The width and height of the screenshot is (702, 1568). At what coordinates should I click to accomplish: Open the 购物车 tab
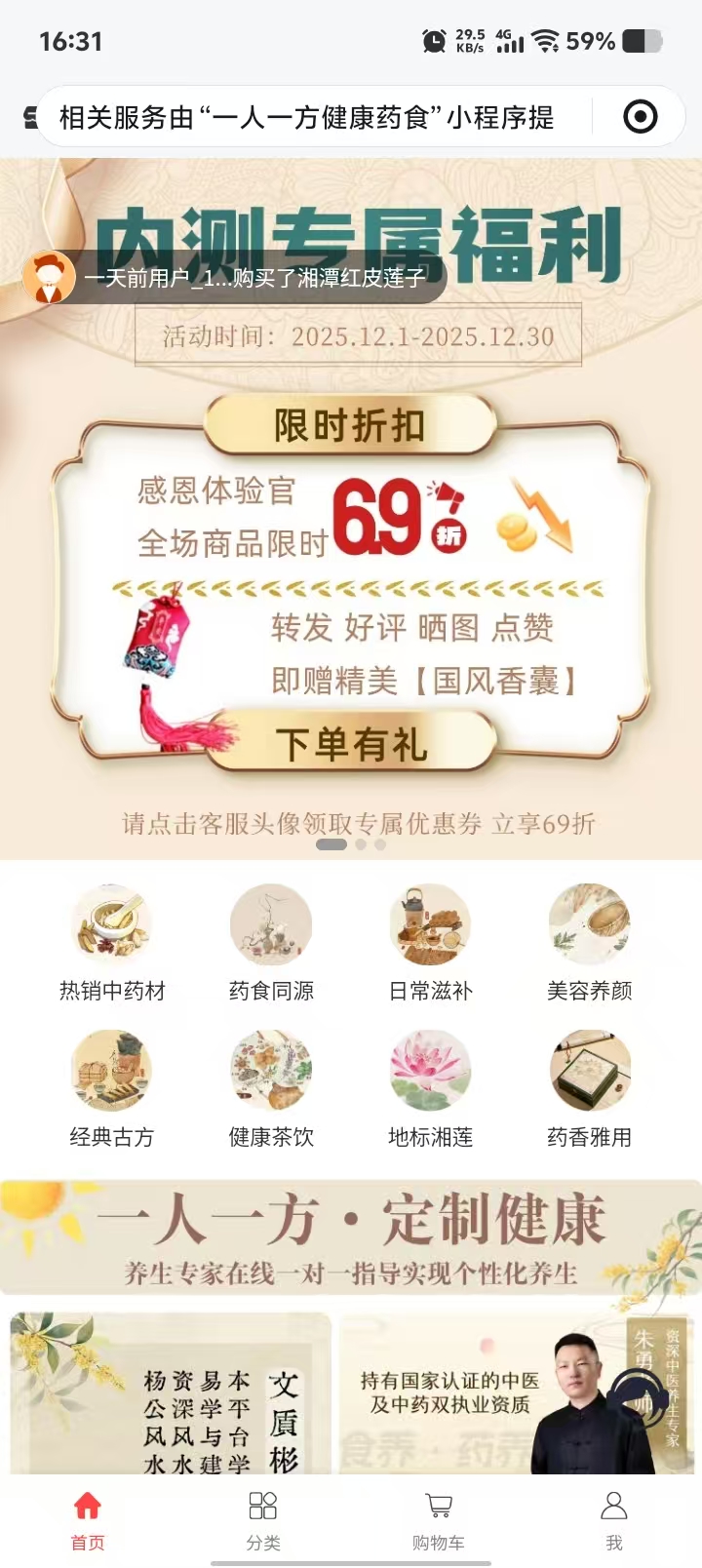pos(439,1519)
